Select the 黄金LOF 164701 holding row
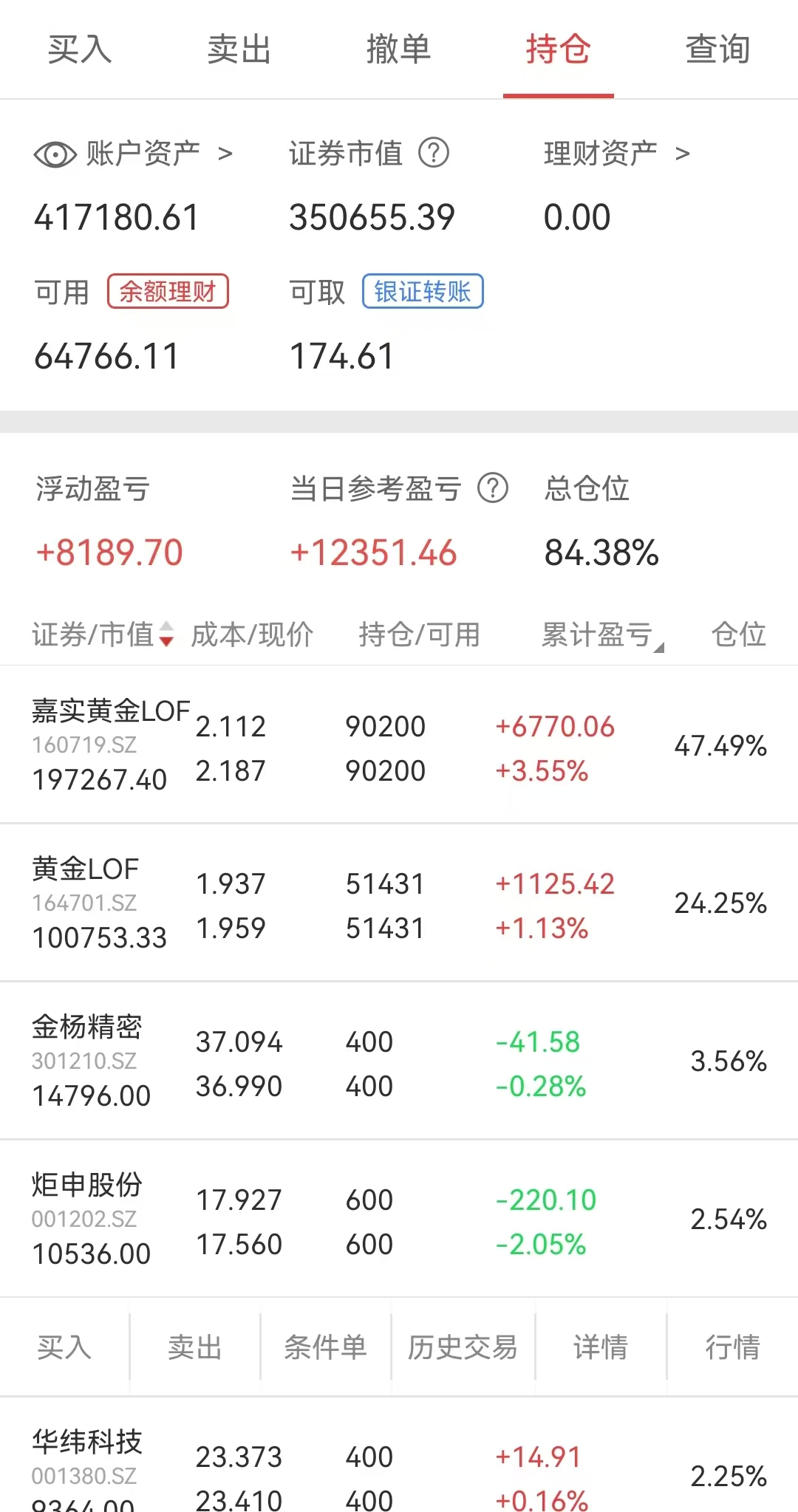The image size is (798, 1512). 399,903
